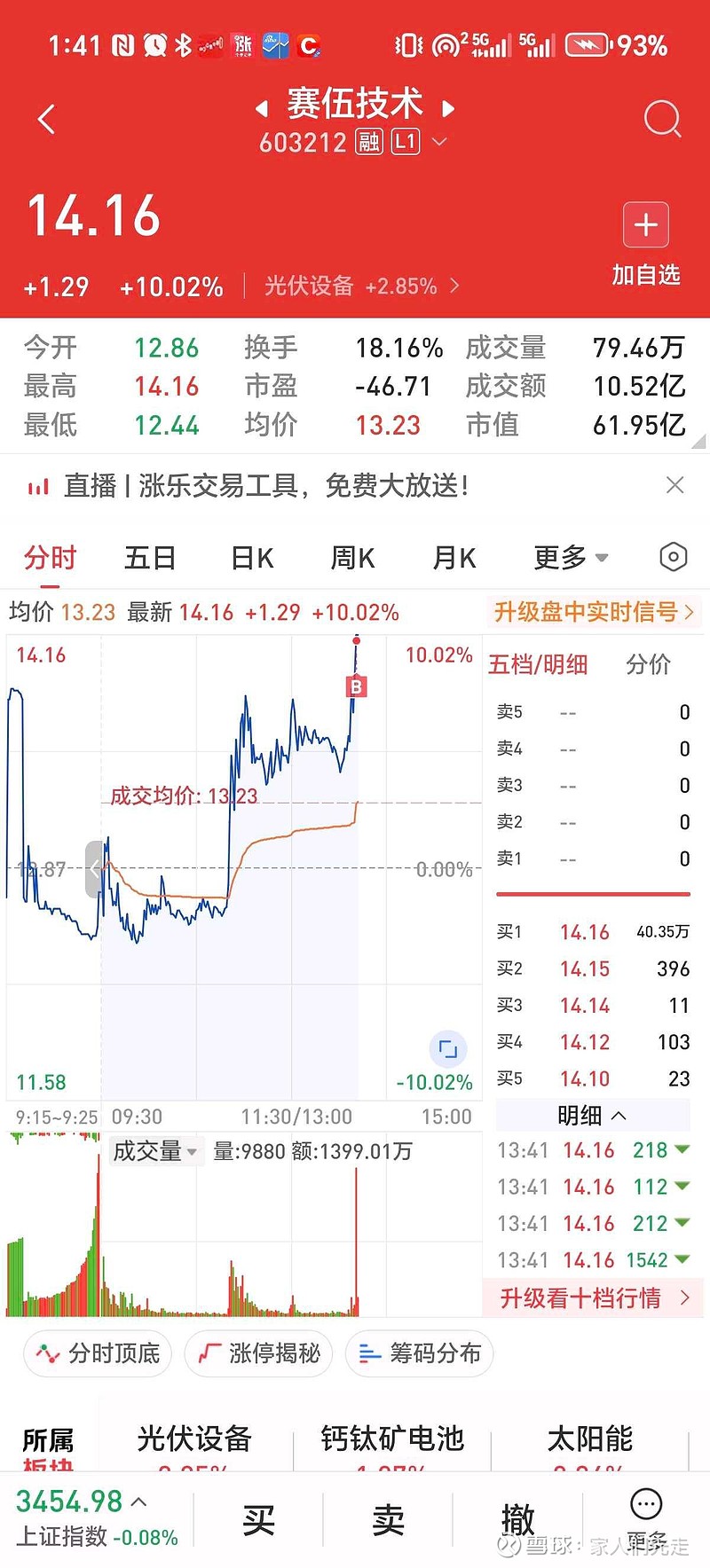Screen dimensions: 710x1568
Task: Select the 月K chart tab
Action: click(454, 558)
